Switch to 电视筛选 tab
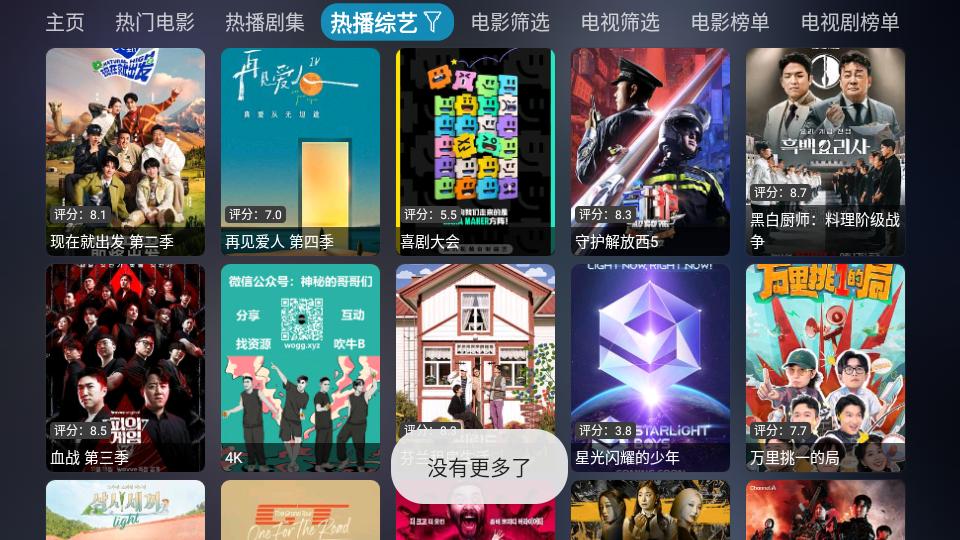Screen dimensions: 960x540 620,22
